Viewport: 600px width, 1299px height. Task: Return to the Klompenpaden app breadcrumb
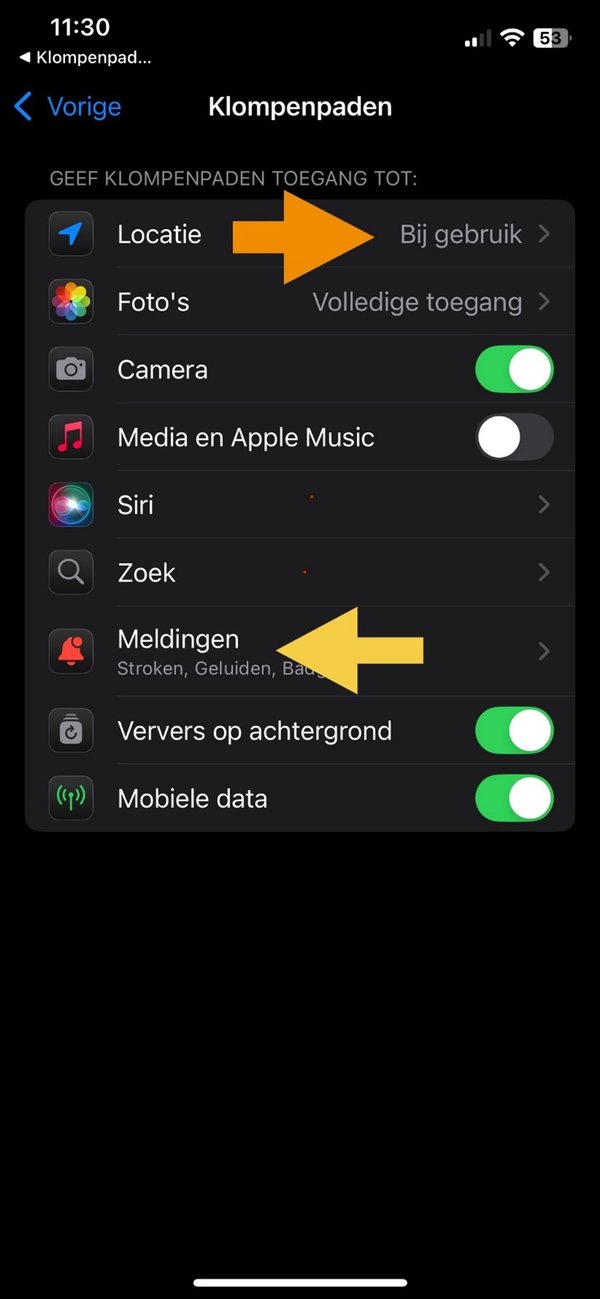pos(85,58)
